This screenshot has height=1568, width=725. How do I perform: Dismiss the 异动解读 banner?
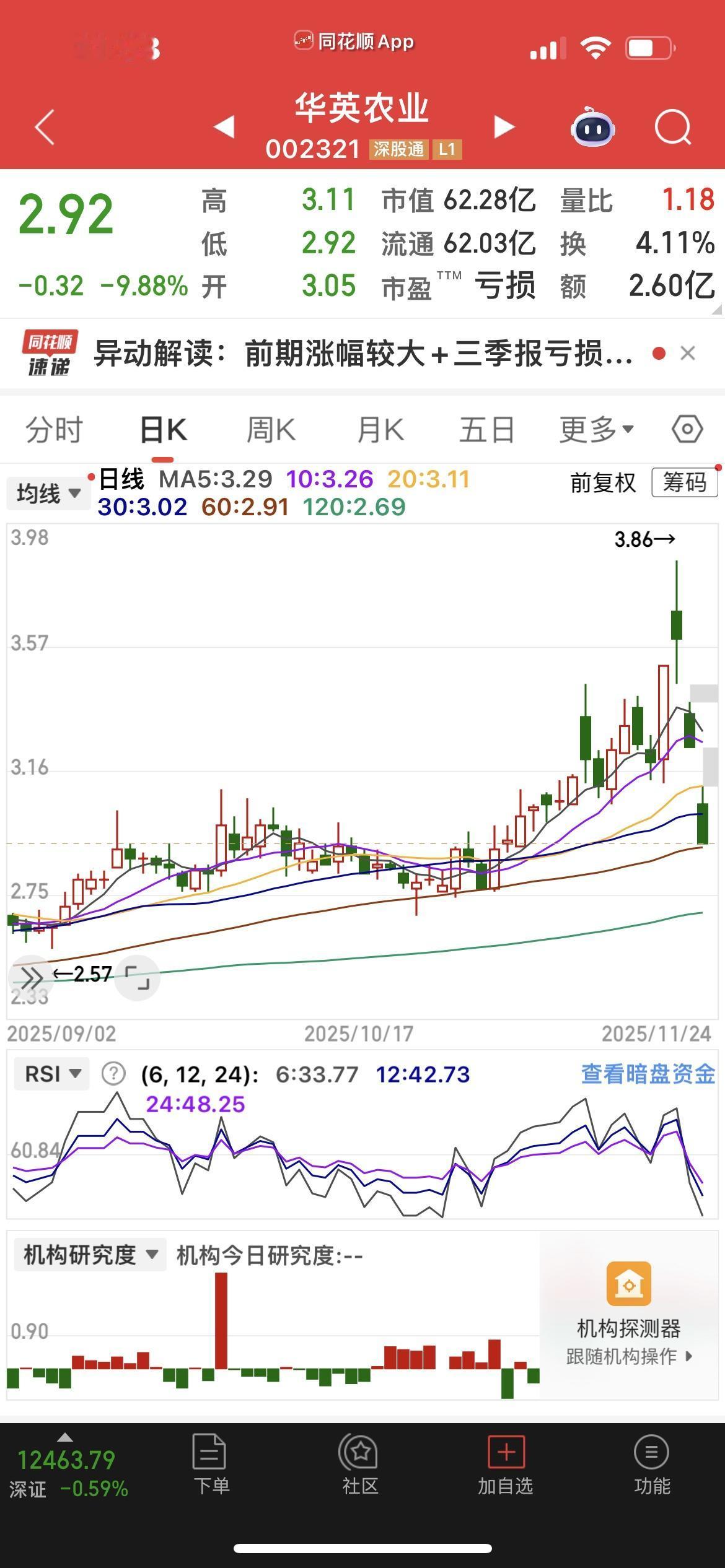click(x=687, y=354)
